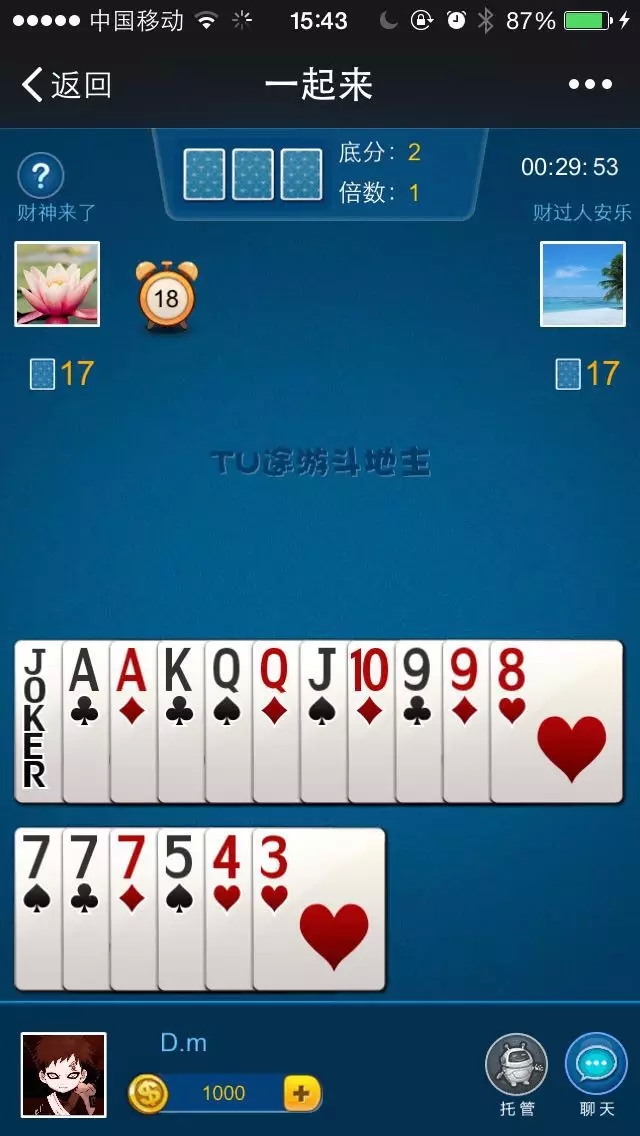Screen dimensions: 640x1136
Task: Choose the Queen of spades card
Action: pos(227,720)
